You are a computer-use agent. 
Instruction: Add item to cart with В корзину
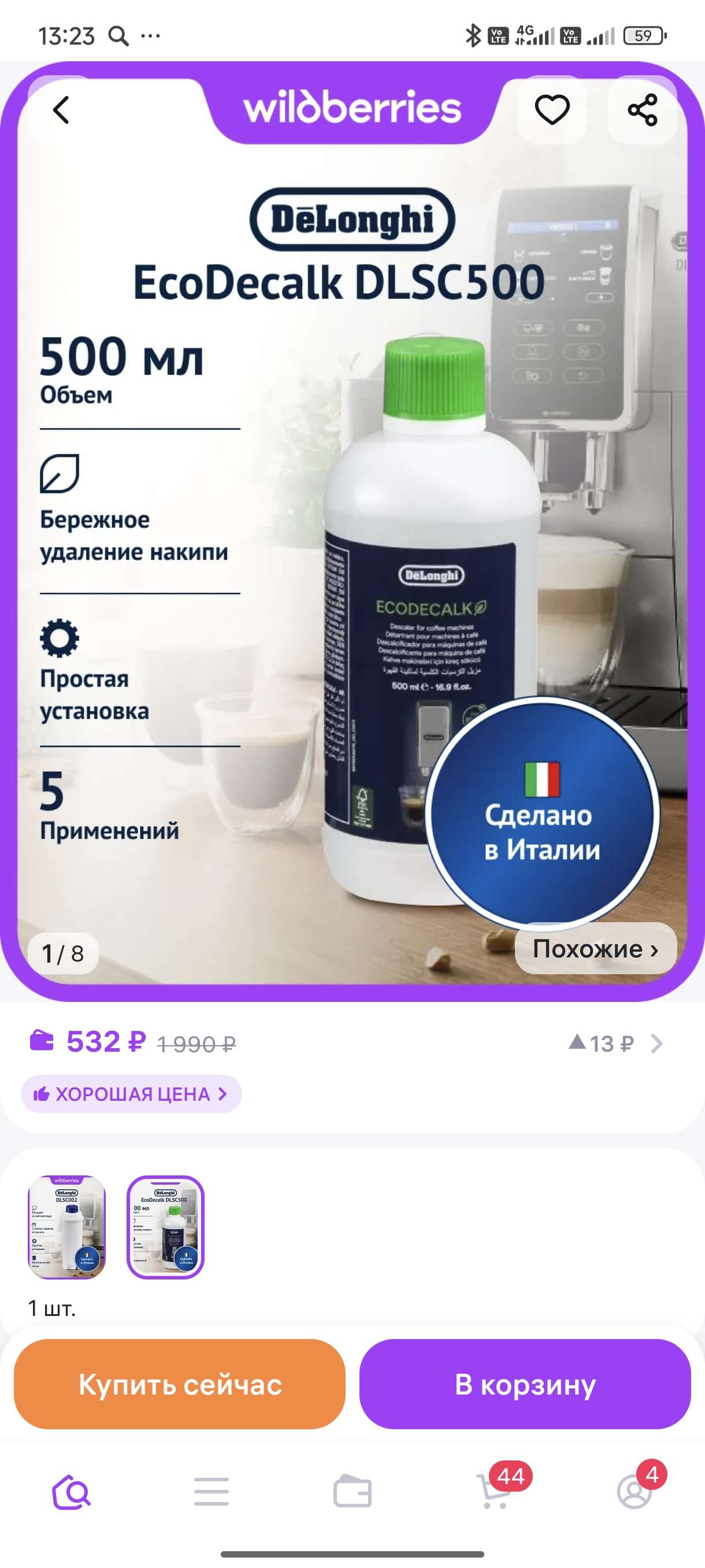(x=525, y=1385)
